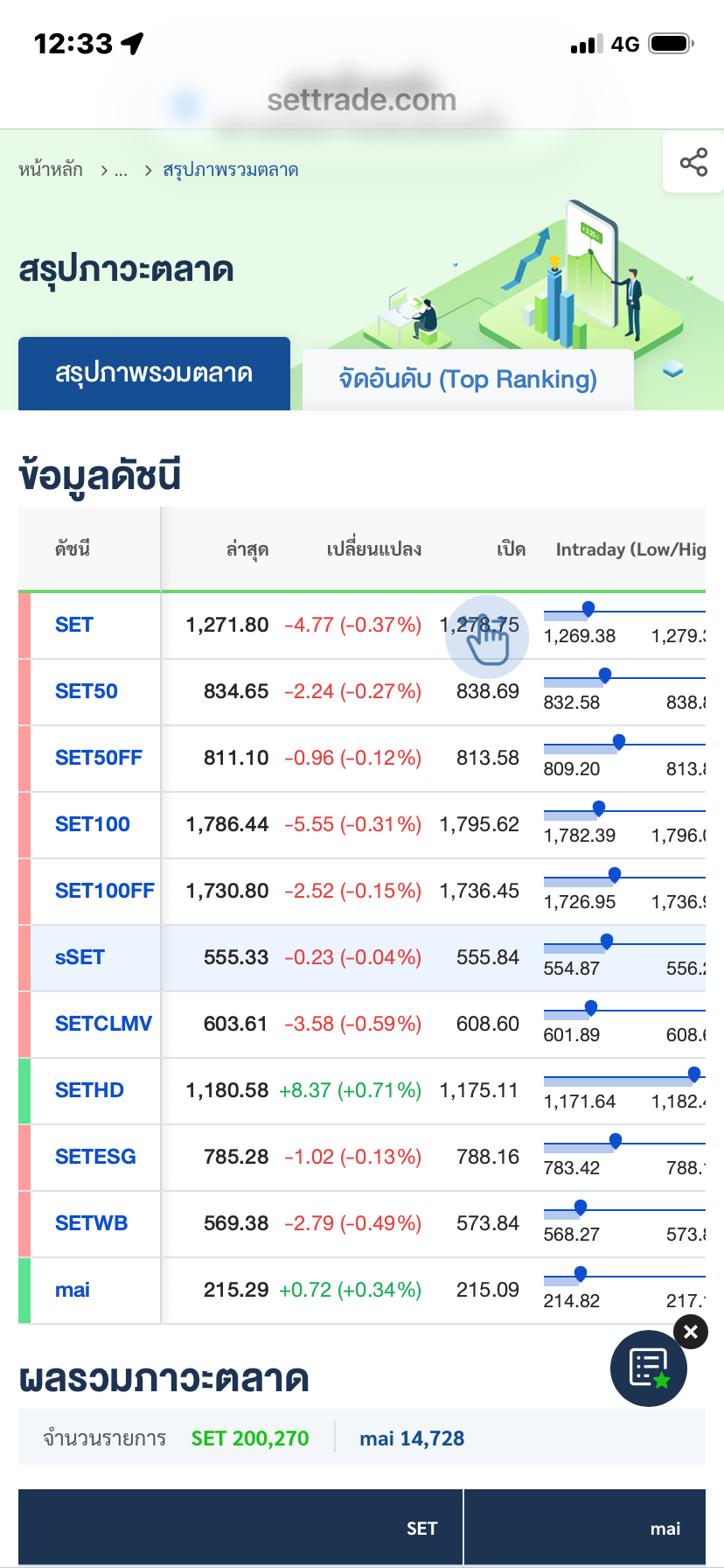The width and height of the screenshot is (724, 1568).
Task: Open the SET50 index link
Action: click(87, 691)
